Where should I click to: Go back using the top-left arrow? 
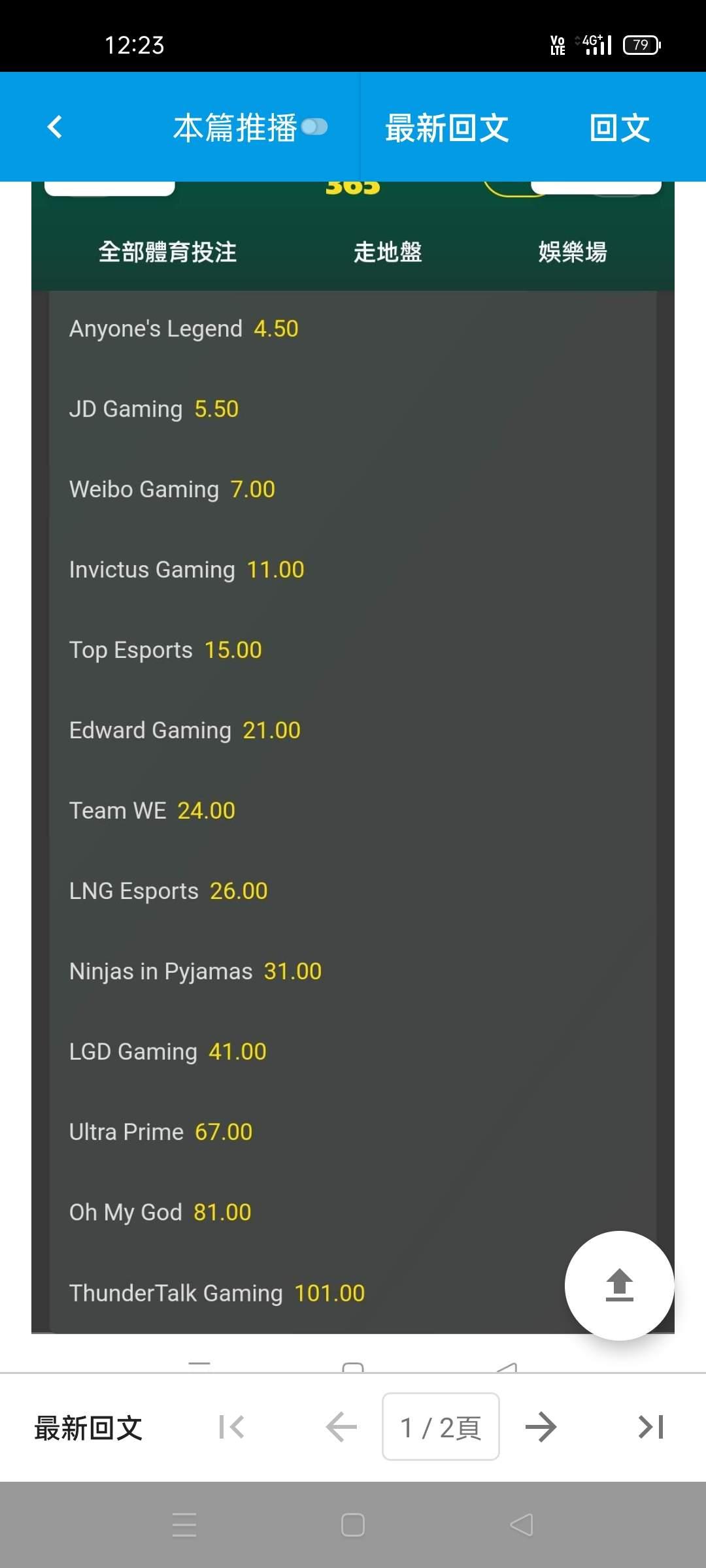coord(56,127)
